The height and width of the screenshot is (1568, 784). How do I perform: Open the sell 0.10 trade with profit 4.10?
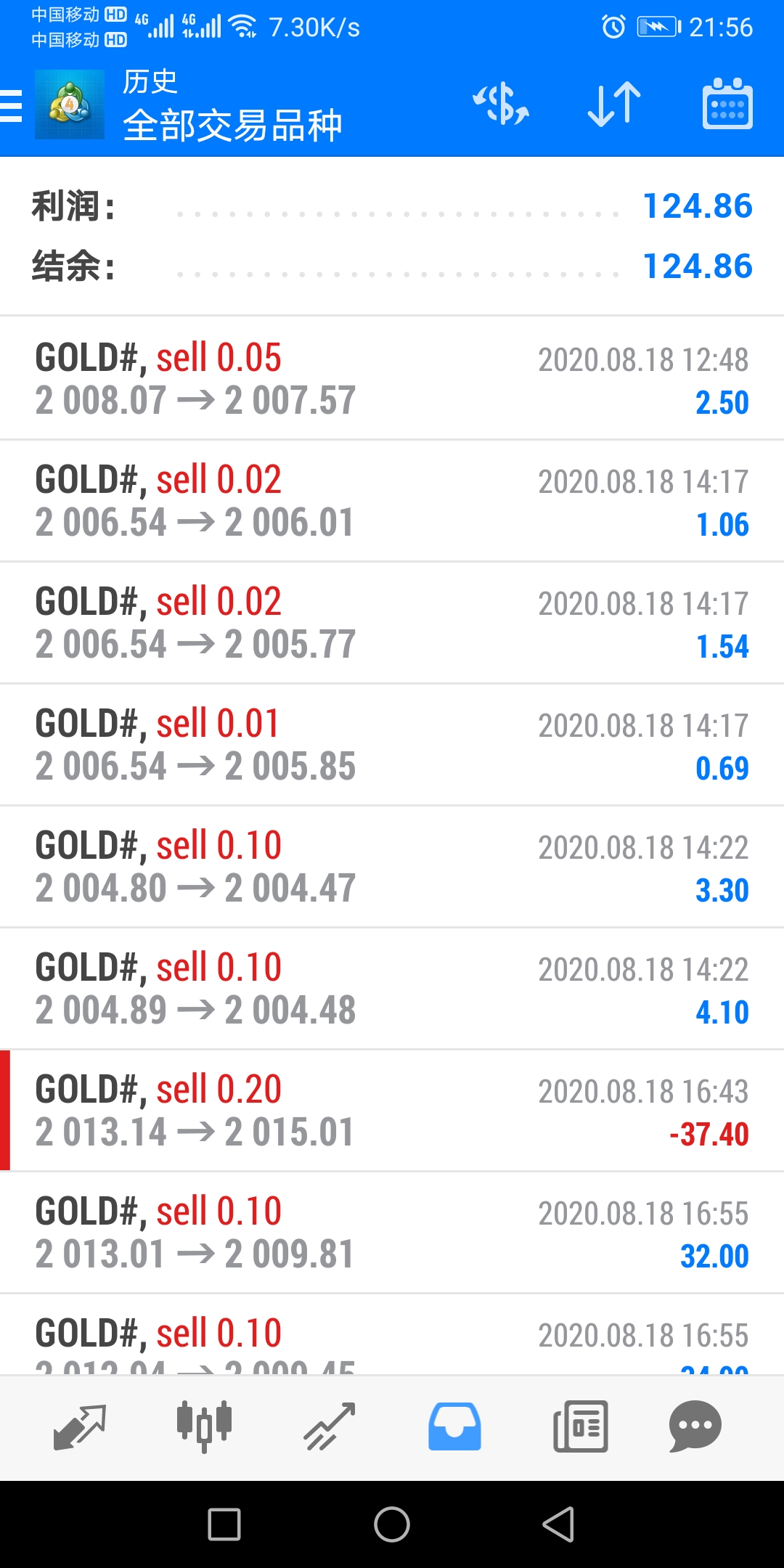point(392,988)
